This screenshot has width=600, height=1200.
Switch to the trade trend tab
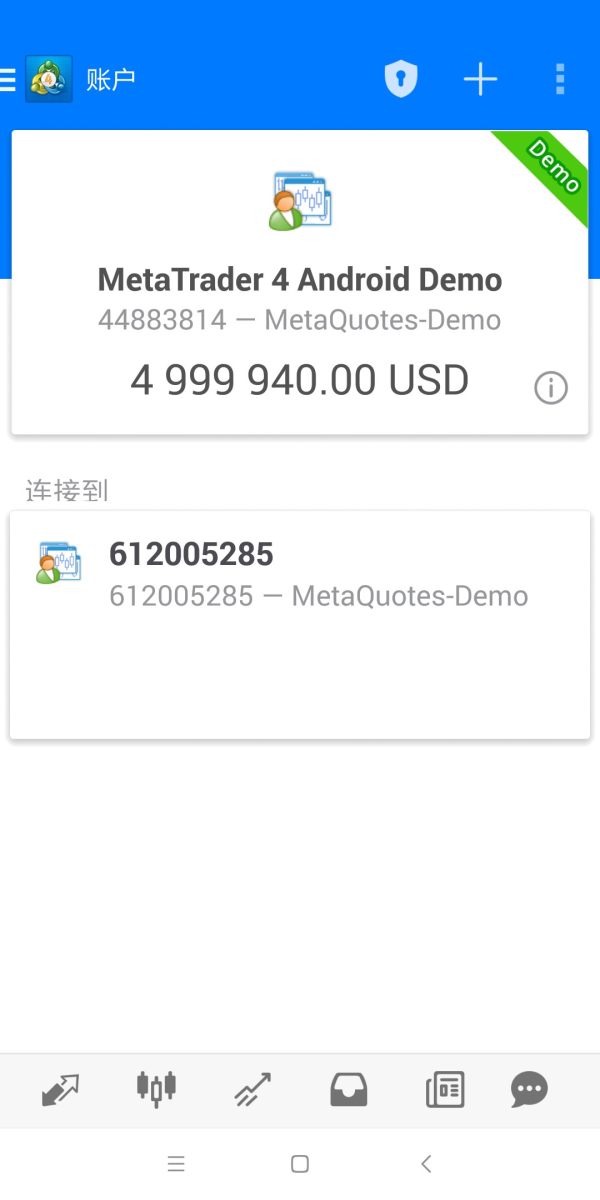tap(253, 1089)
